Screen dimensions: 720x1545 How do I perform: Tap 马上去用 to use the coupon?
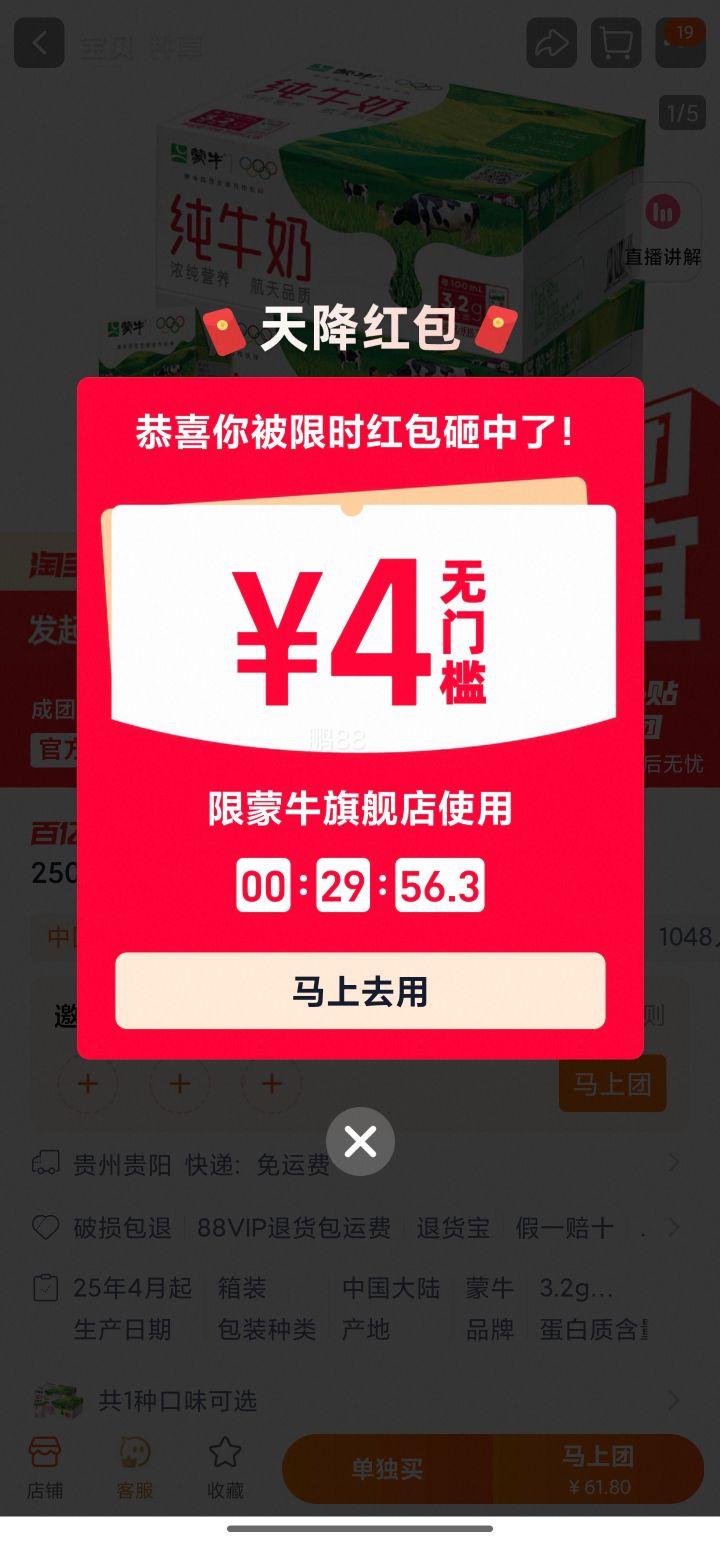[x=360, y=990]
